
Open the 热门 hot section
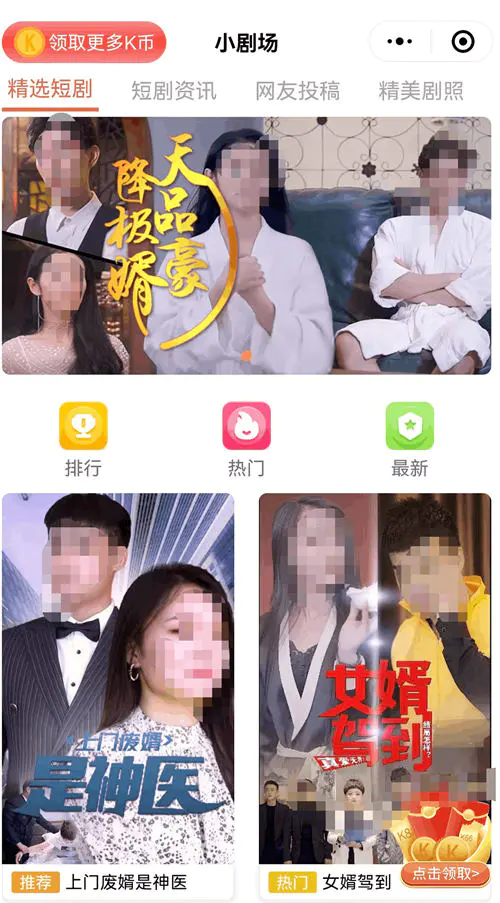point(247,440)
